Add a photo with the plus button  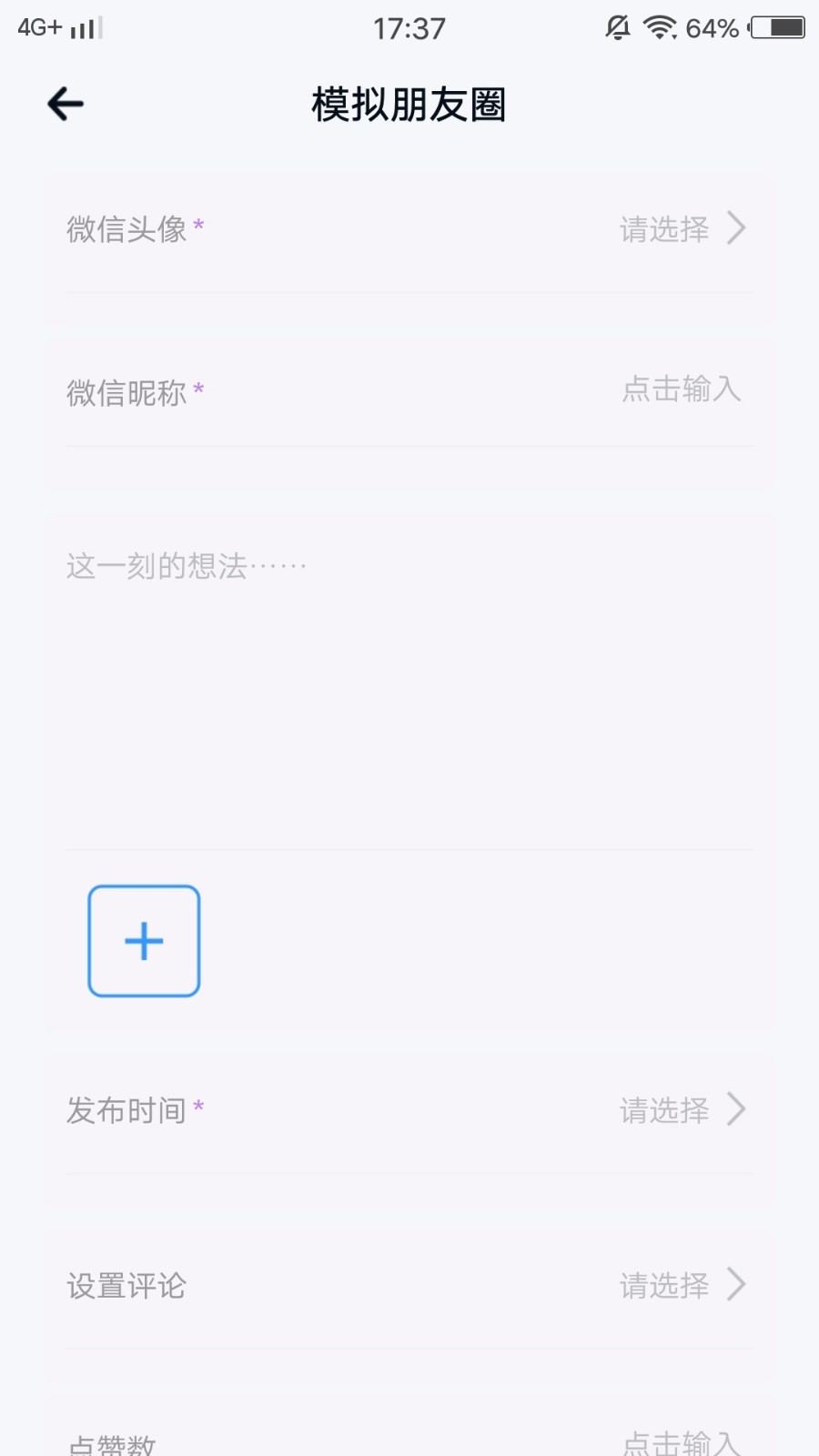(144, 941)
